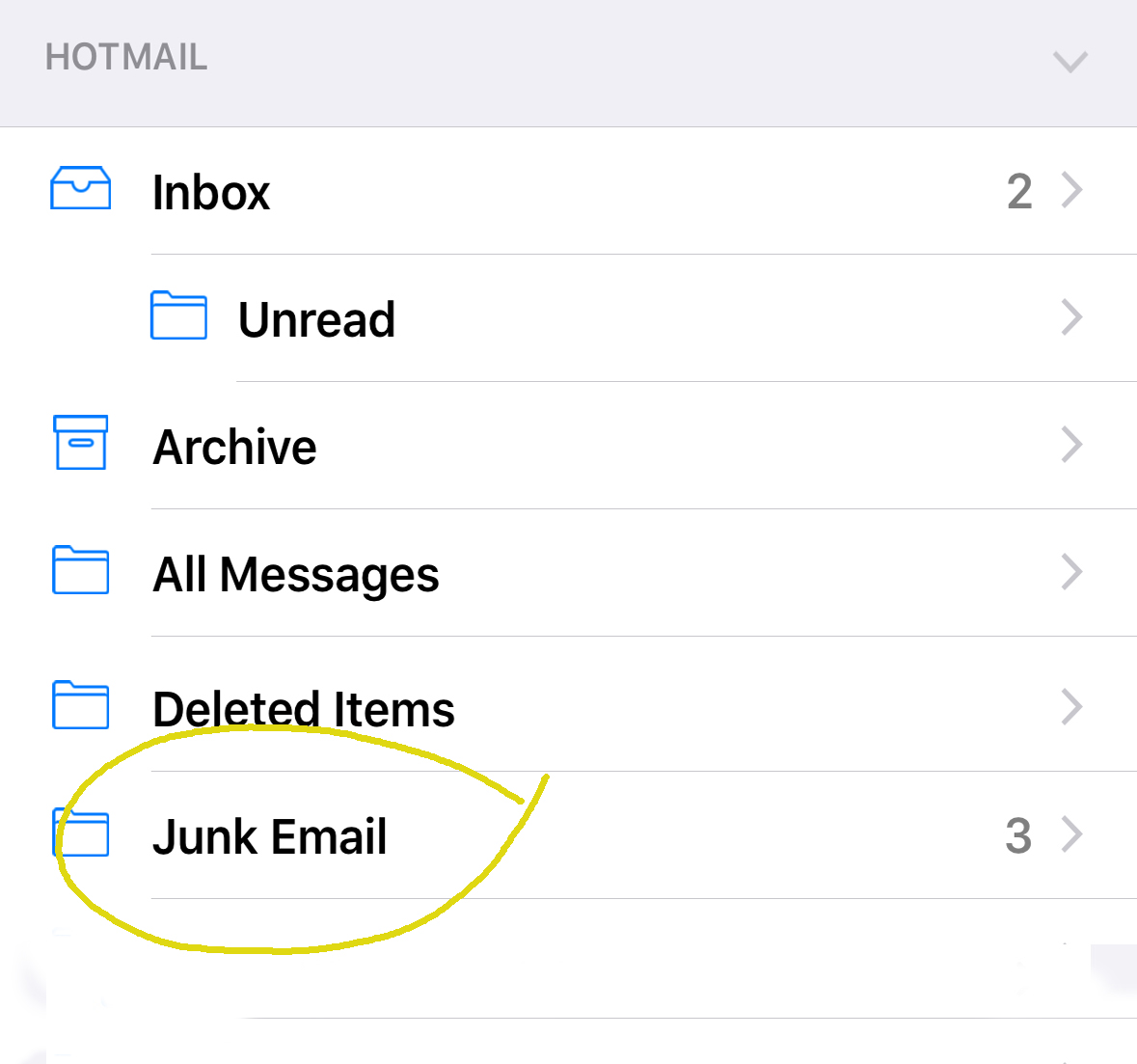Screen dimensions: 1137x1064
Task: Open the All Messages folder
Action: point(295,574)
